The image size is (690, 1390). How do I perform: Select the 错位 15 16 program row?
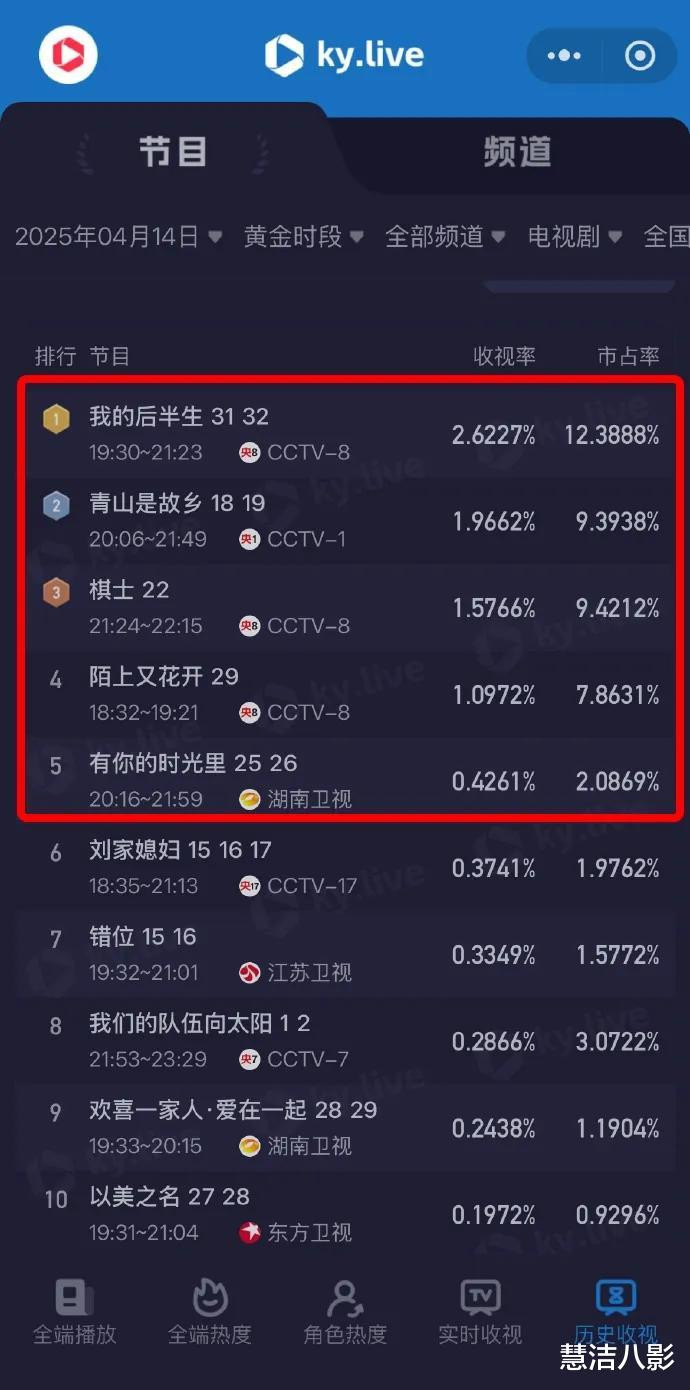[x=350, y=954]
